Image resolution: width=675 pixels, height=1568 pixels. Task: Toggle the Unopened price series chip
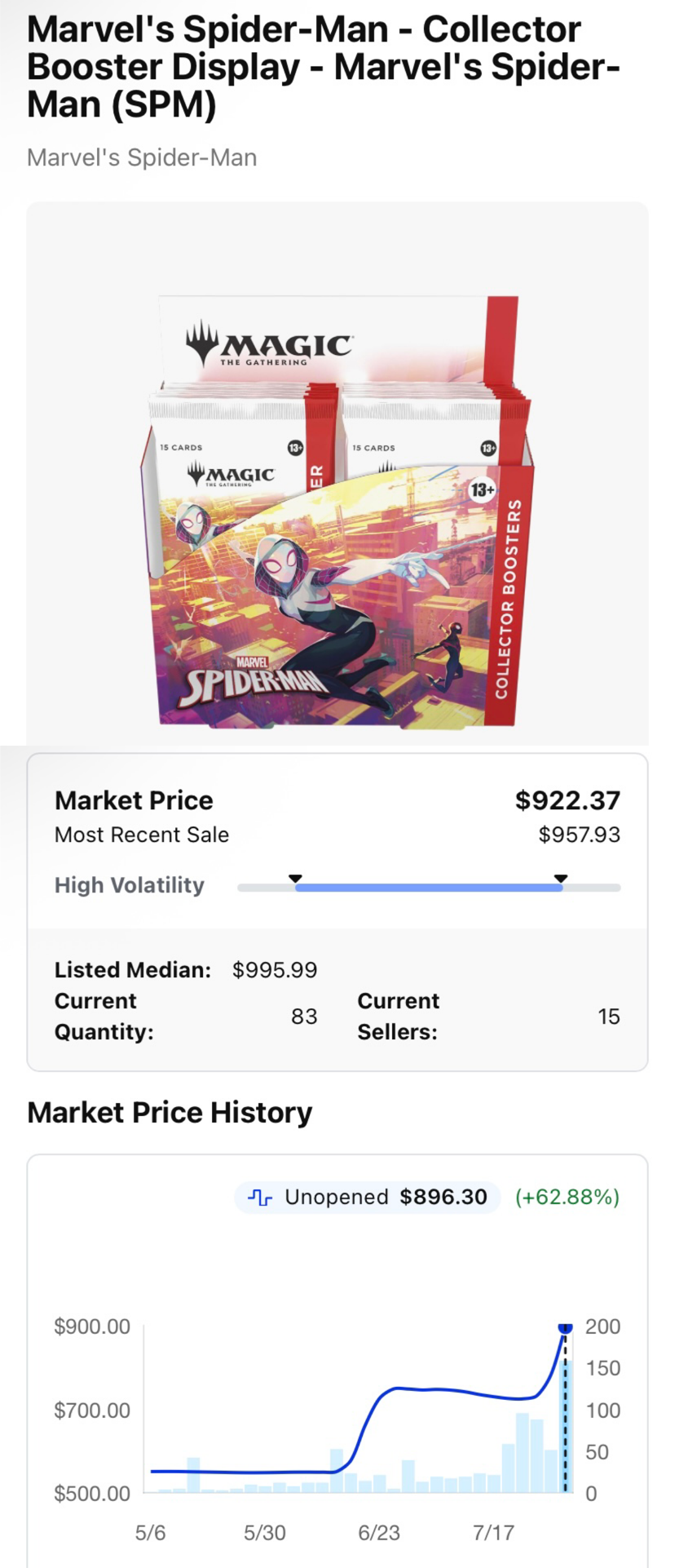pos(368,1197)
